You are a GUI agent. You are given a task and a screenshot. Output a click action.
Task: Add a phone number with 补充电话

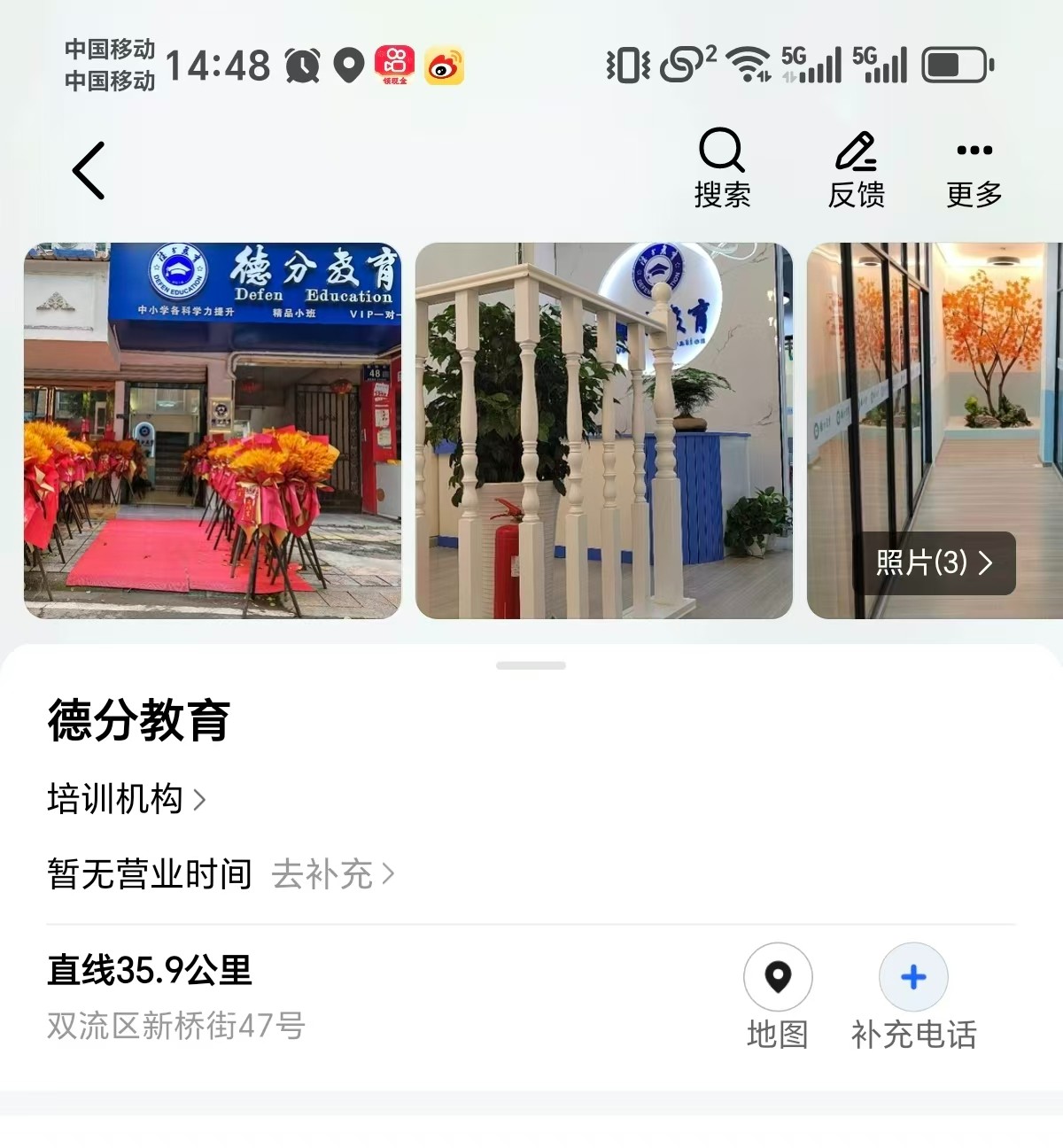coord(913,996)
